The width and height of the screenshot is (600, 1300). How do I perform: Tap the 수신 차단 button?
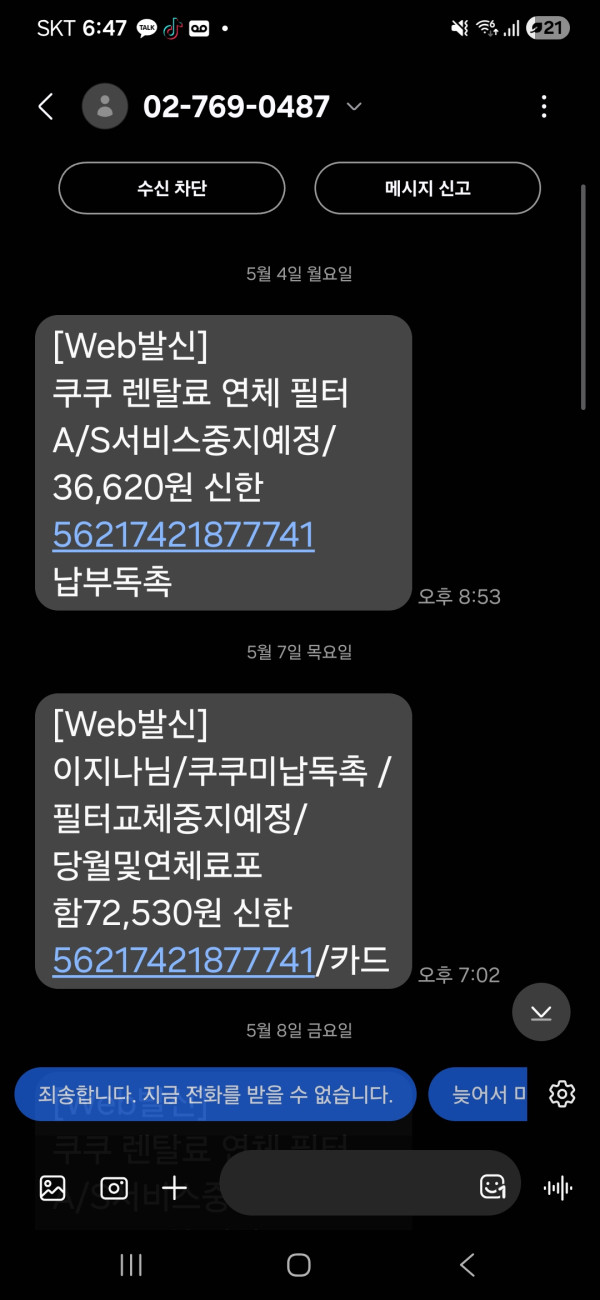coord(172,188)
